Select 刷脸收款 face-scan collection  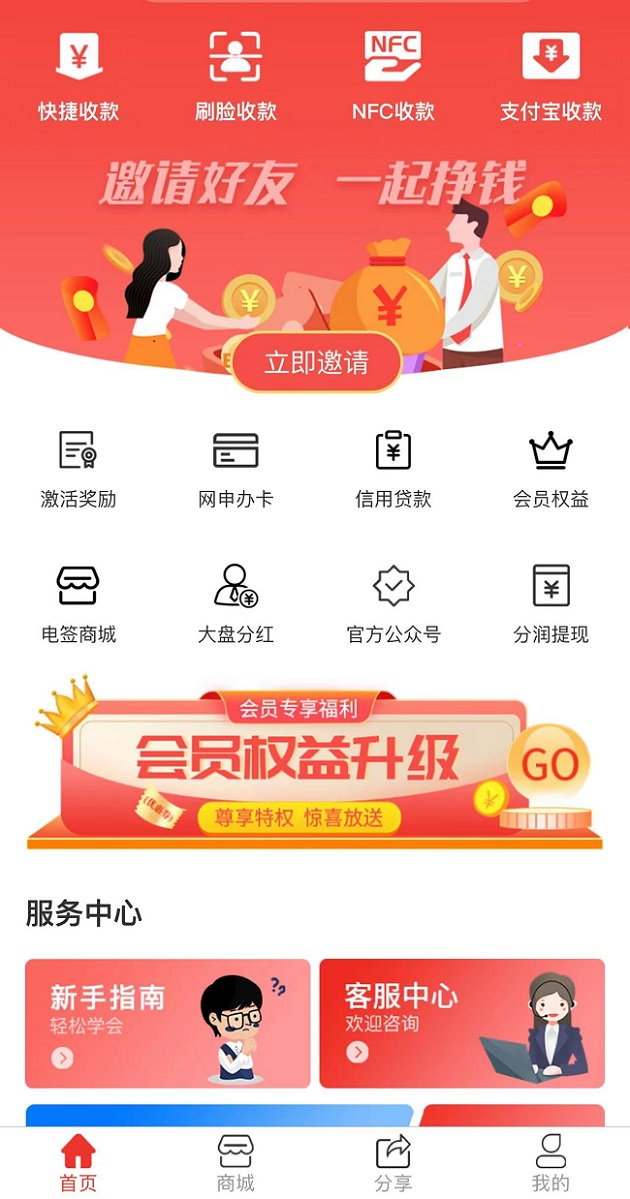[x=236, y=75]
